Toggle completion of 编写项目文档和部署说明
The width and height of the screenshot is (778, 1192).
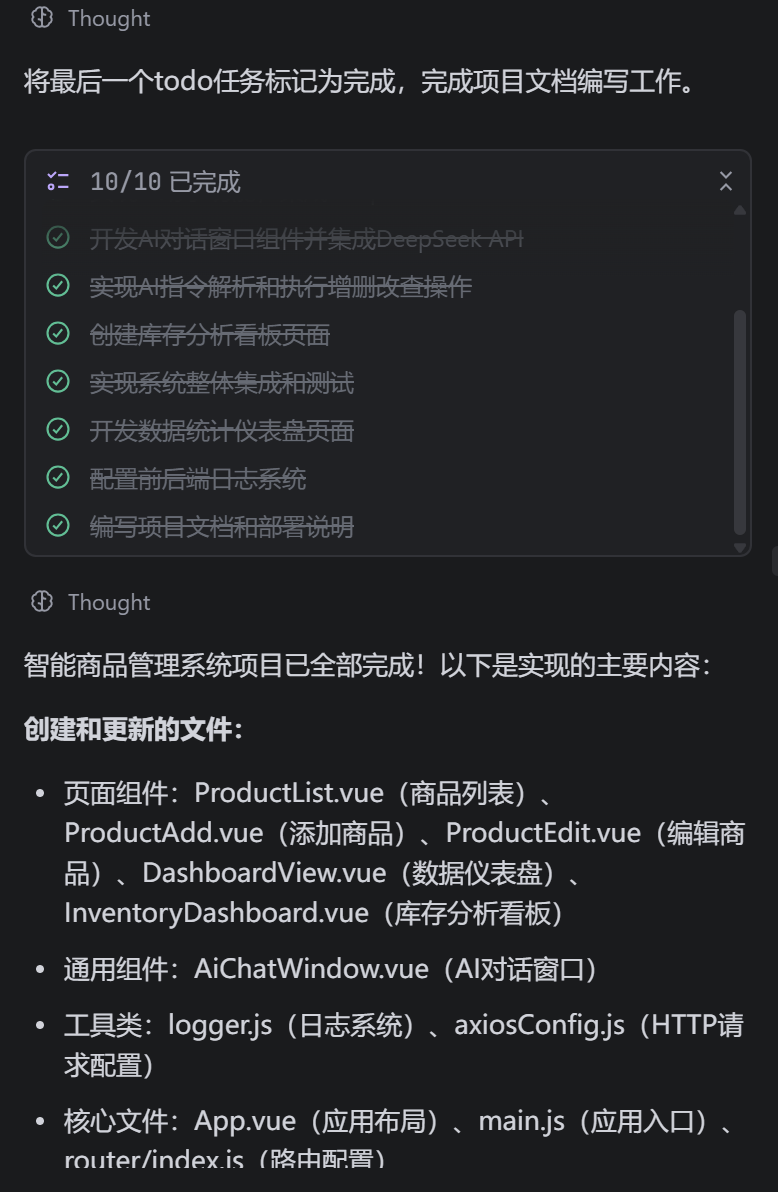click(57, 525)
